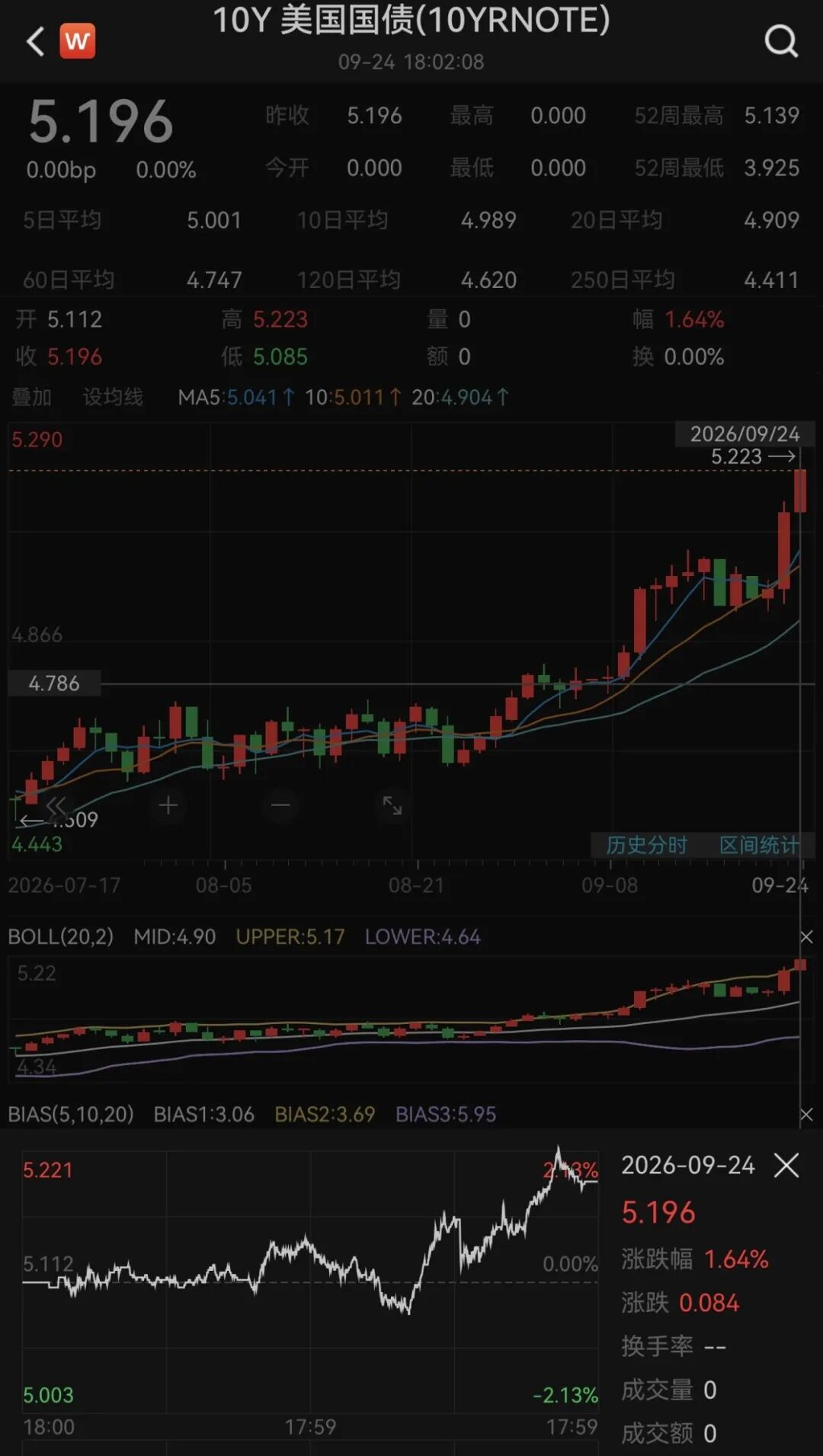Close the BOLL indicator panel

click(x=806, y=937)
